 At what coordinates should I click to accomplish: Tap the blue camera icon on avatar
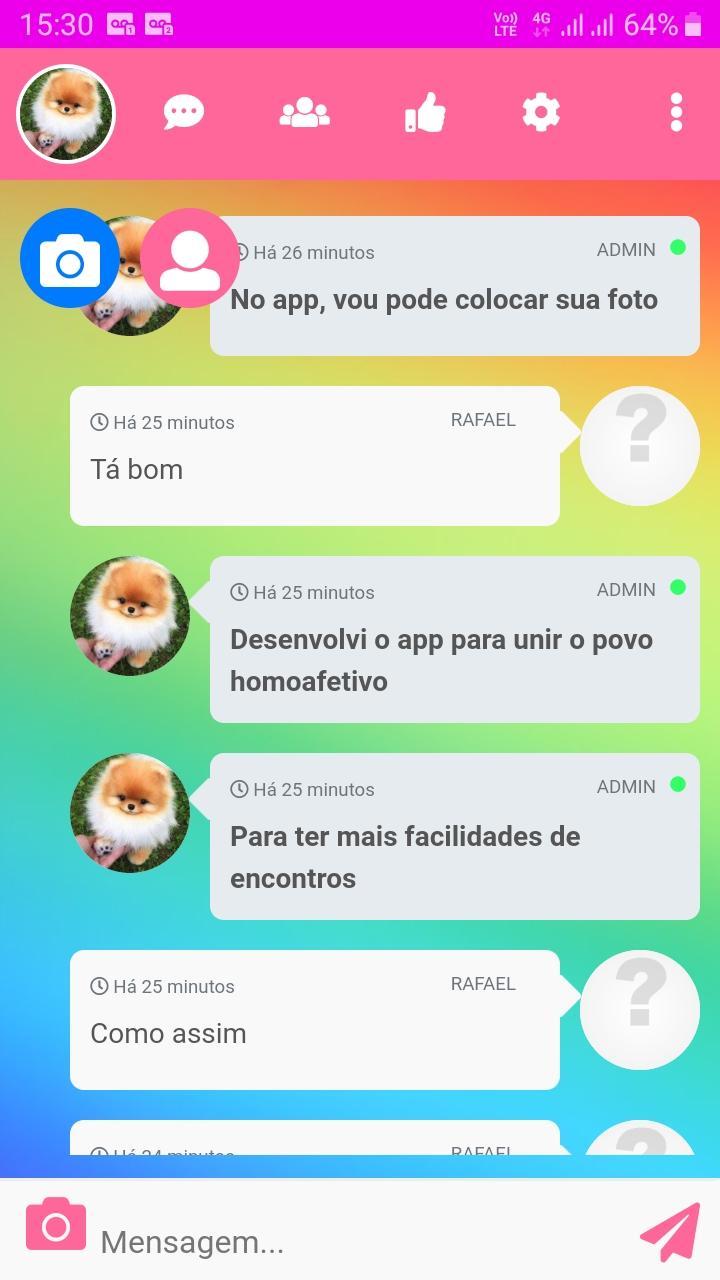pos(69,258)
